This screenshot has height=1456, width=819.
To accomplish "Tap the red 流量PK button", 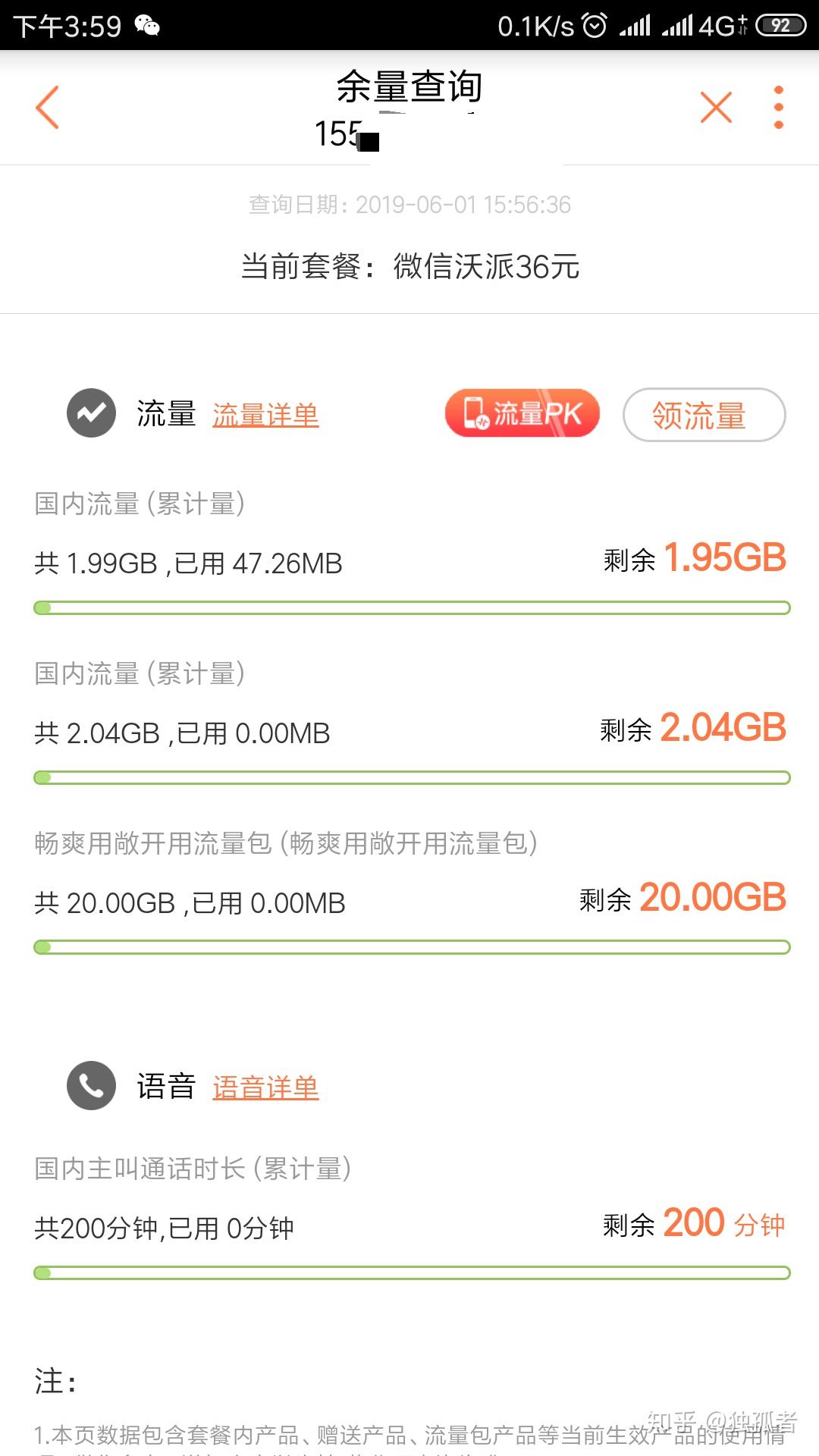I will 522,413.
